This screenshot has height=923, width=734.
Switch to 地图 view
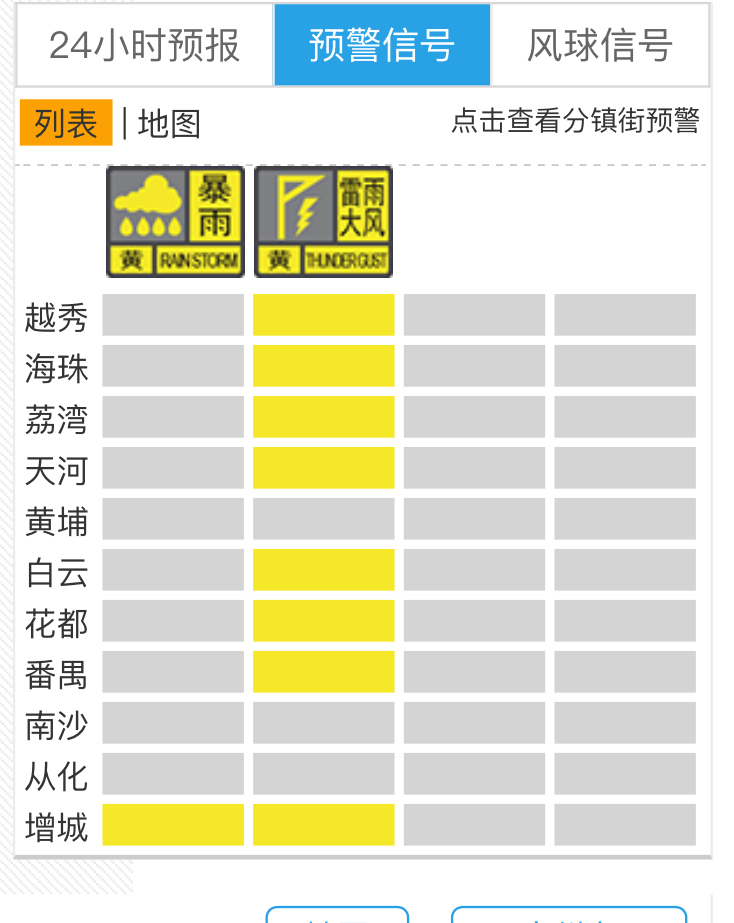click(x=169, y=123)
